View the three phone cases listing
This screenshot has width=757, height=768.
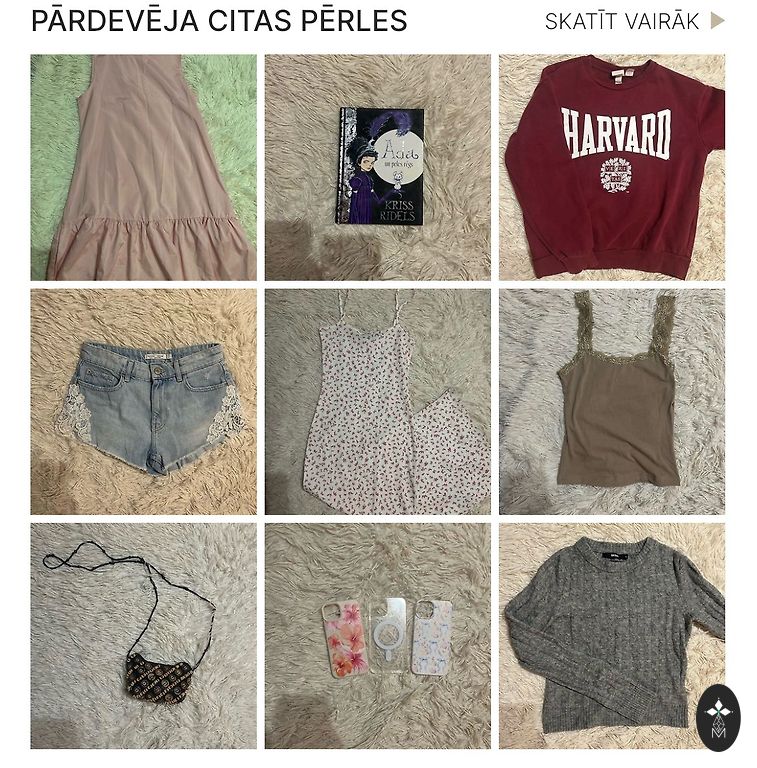click(x=378, y=636)
